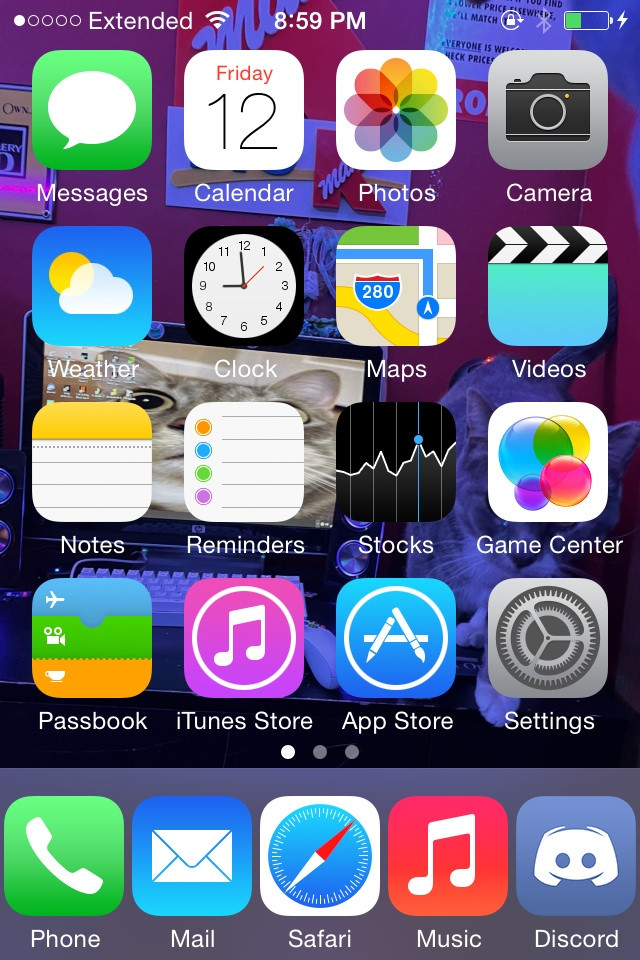Launch the Calendar app
This screenshot has width=640, height=960.
click(x=244, y=110)
